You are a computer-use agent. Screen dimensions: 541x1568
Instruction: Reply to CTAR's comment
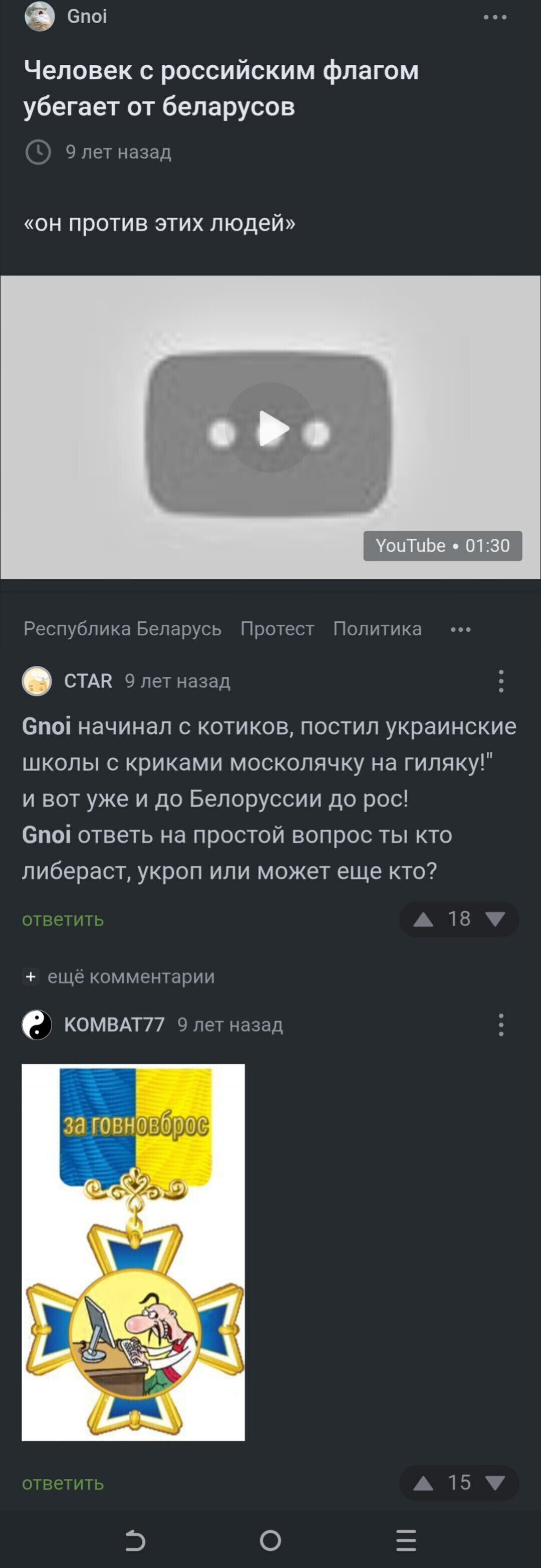click(63, 919)
